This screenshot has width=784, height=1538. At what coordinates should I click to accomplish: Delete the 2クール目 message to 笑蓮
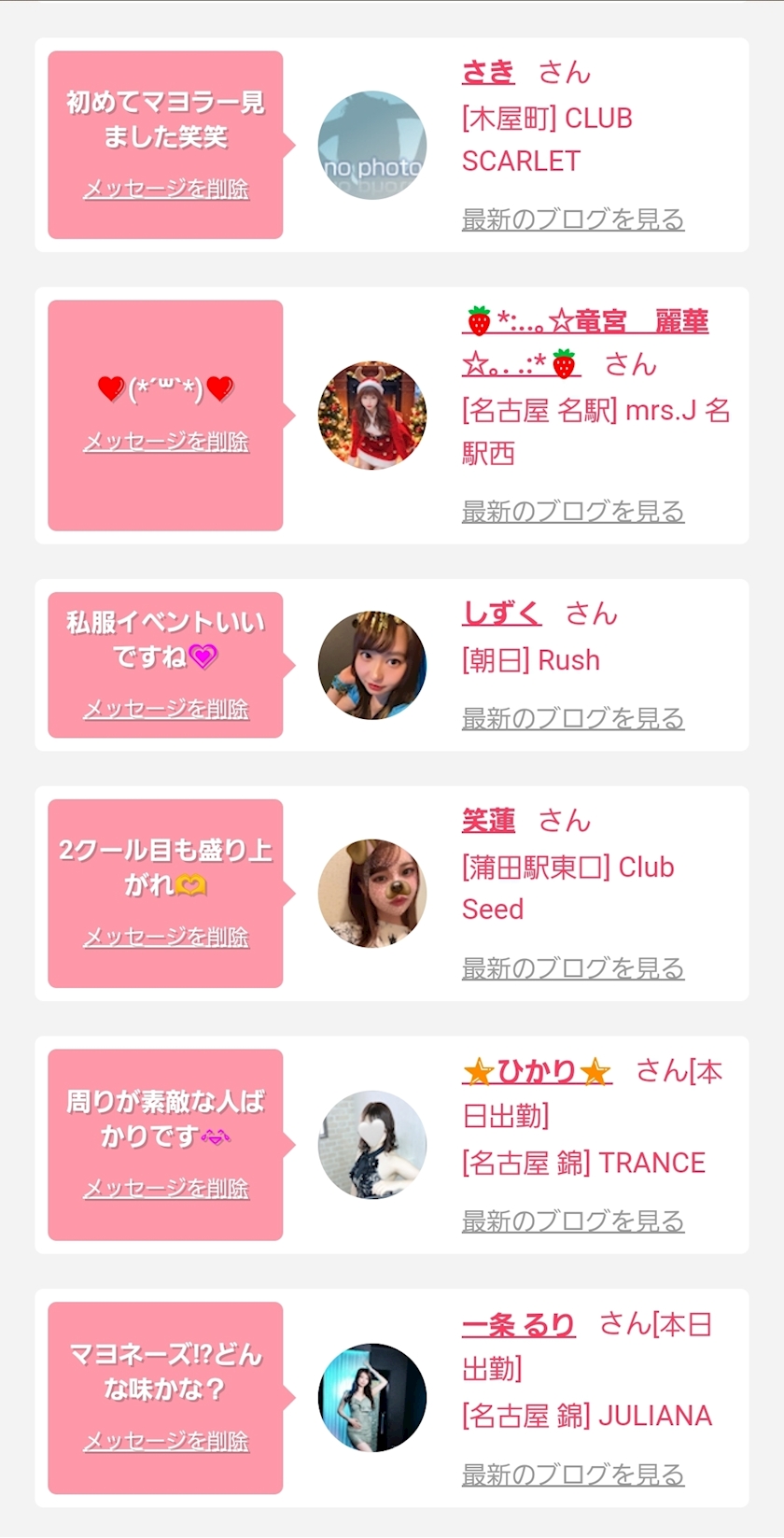(166, 937)
